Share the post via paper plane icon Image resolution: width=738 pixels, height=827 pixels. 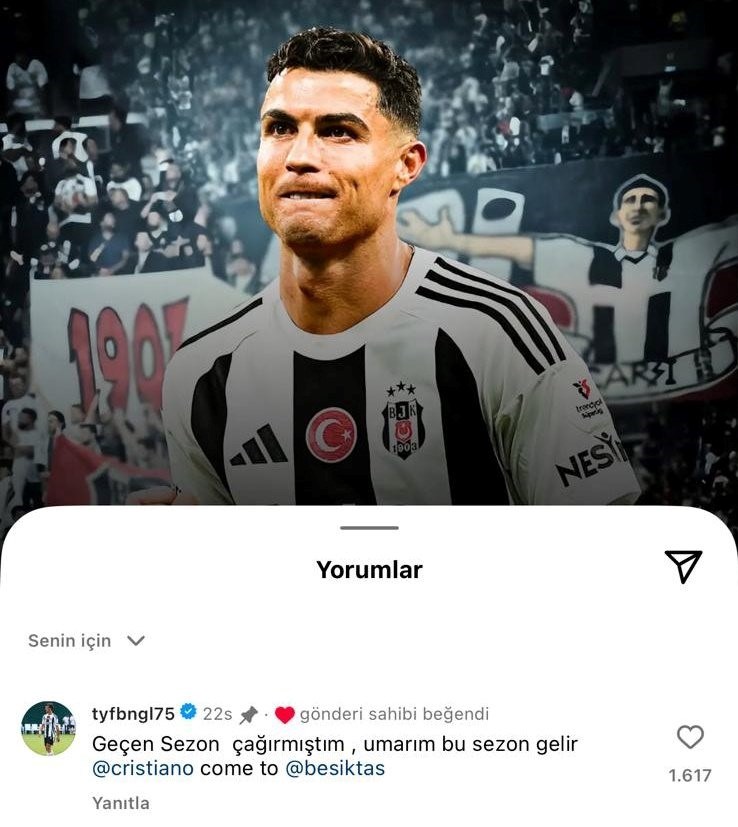click(683, 567)
